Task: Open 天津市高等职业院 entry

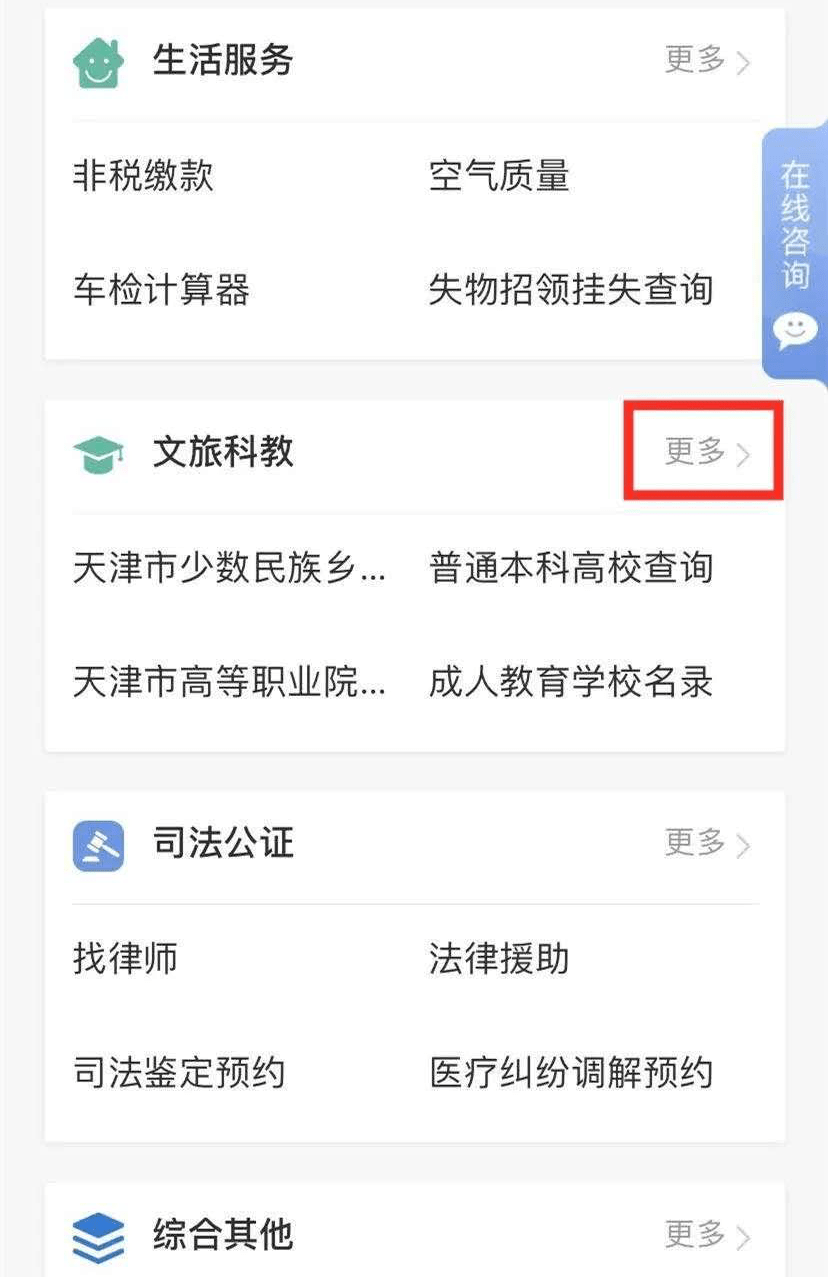Action: pos(229,683)
